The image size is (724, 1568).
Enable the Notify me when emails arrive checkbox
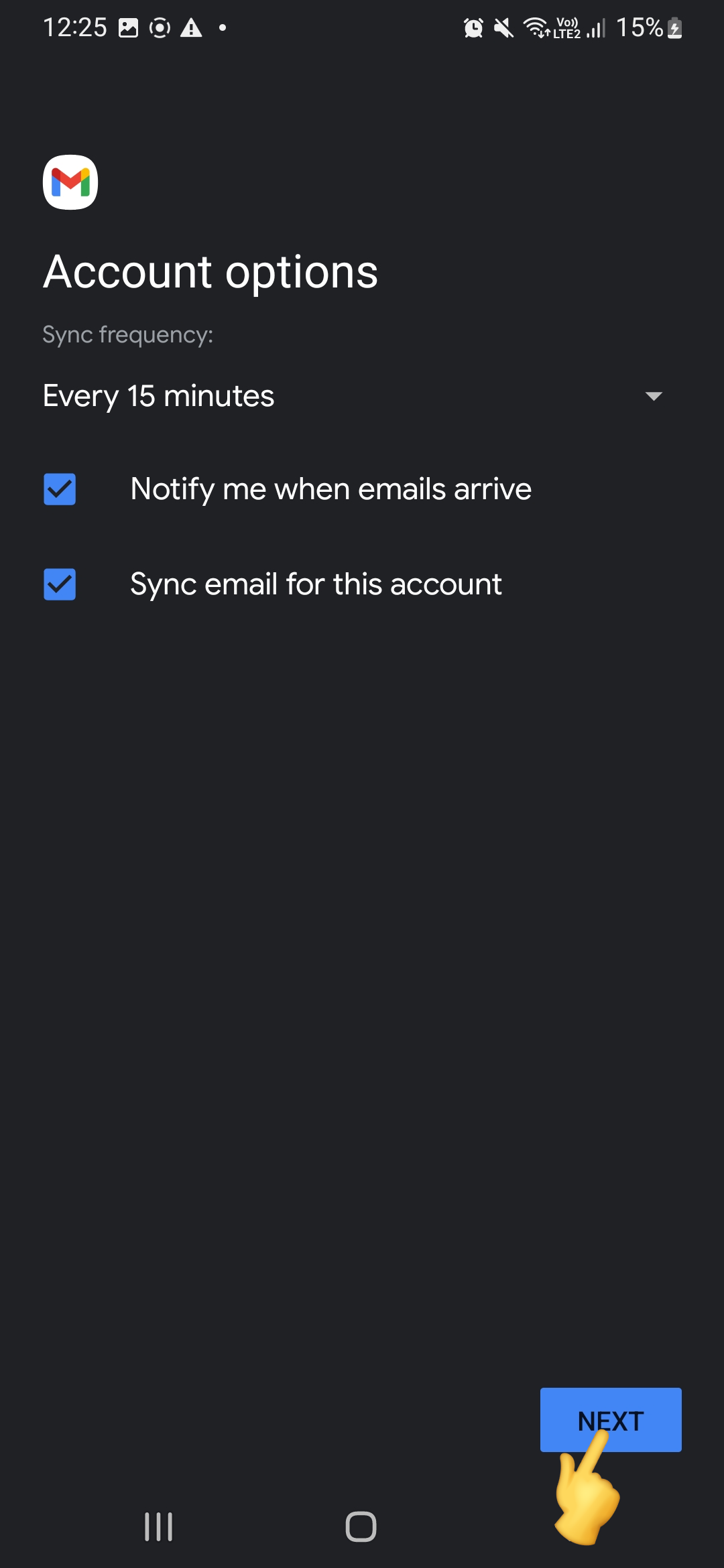coord(59,489)
